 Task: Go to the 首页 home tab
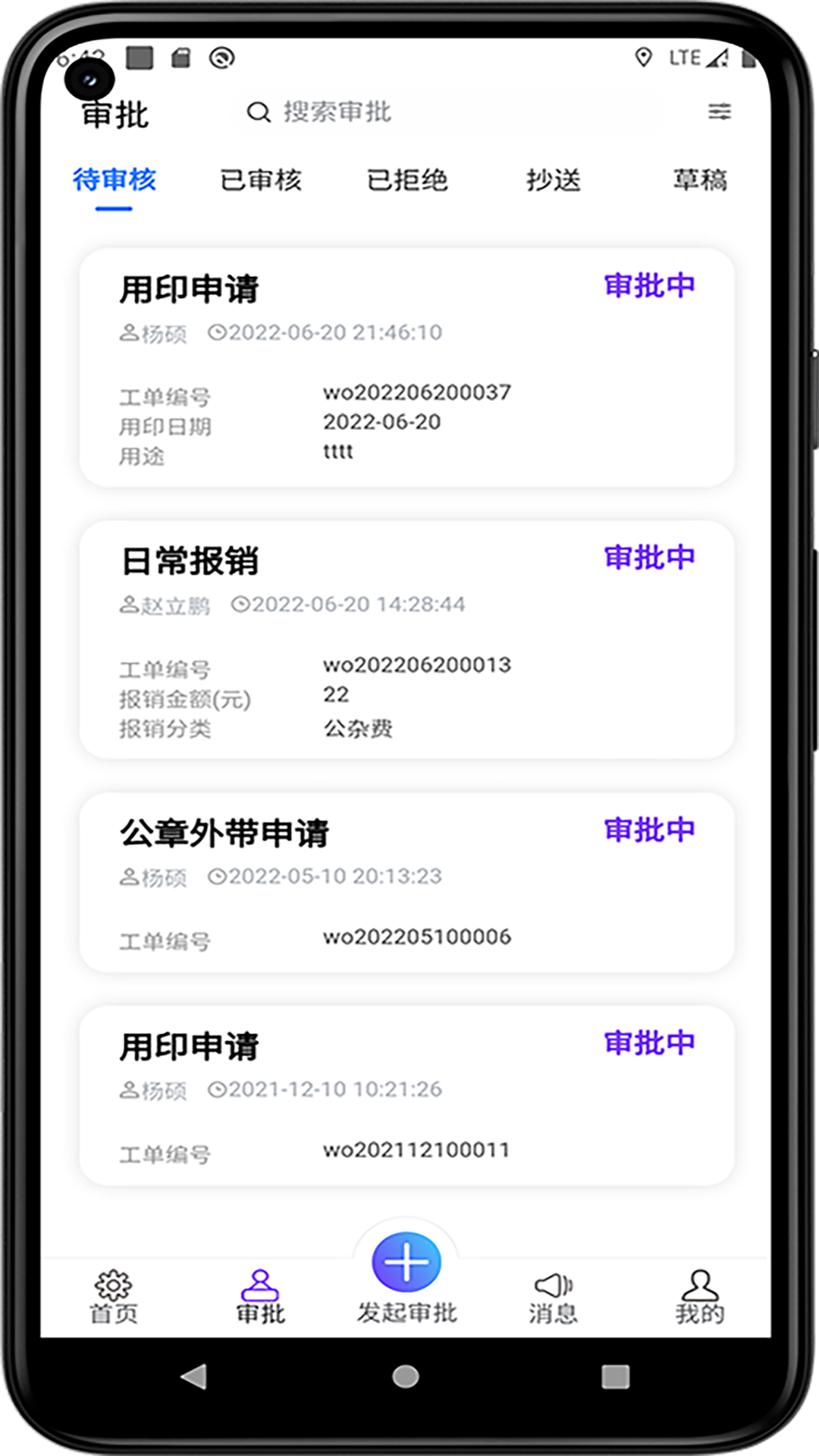click(114, 1297)
